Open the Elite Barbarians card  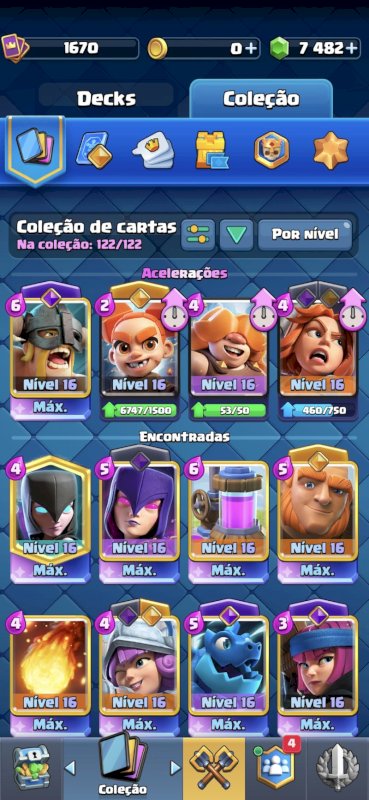(51, 351)
